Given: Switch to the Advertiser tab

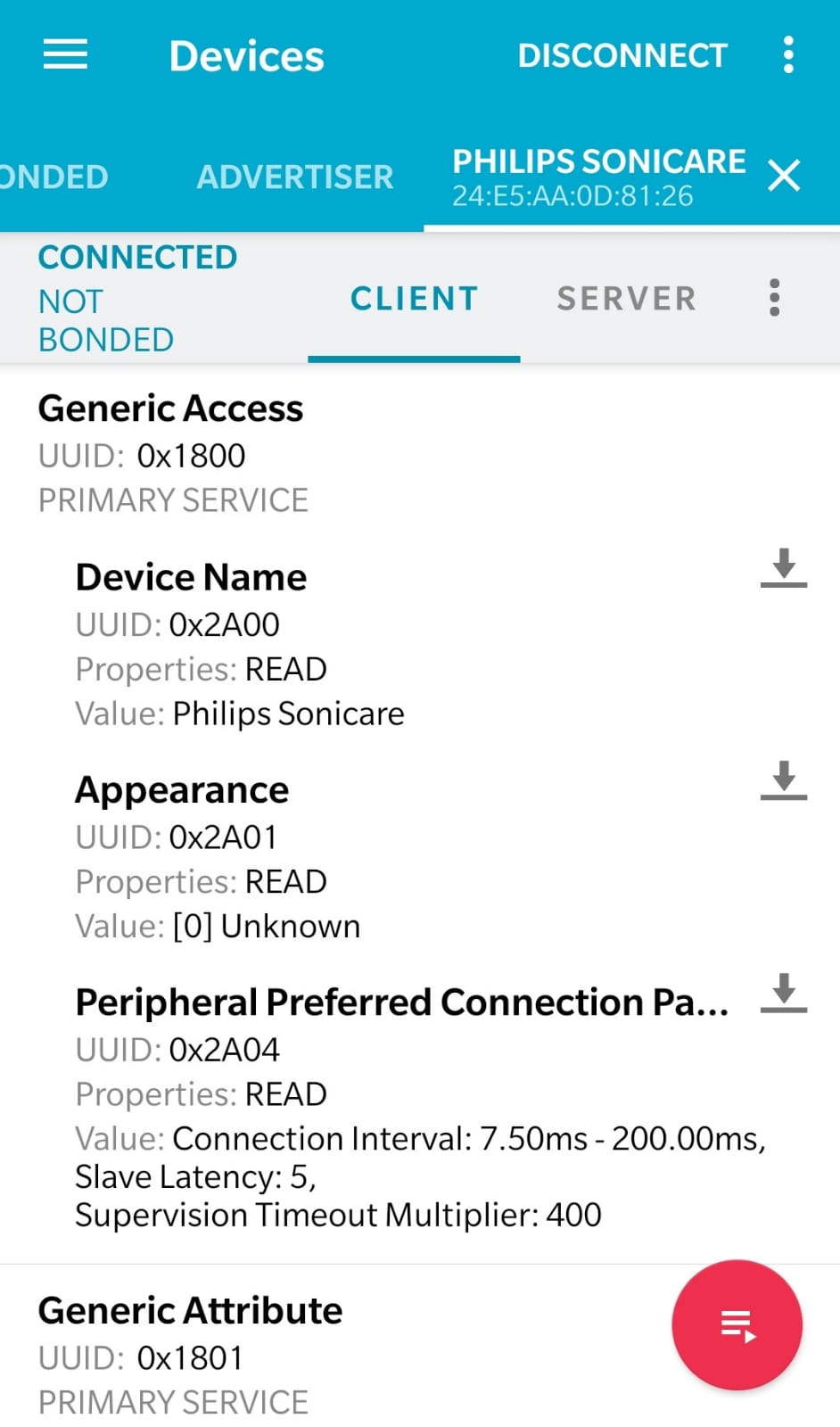Looking at the screenshot, I should pos(294,177).
